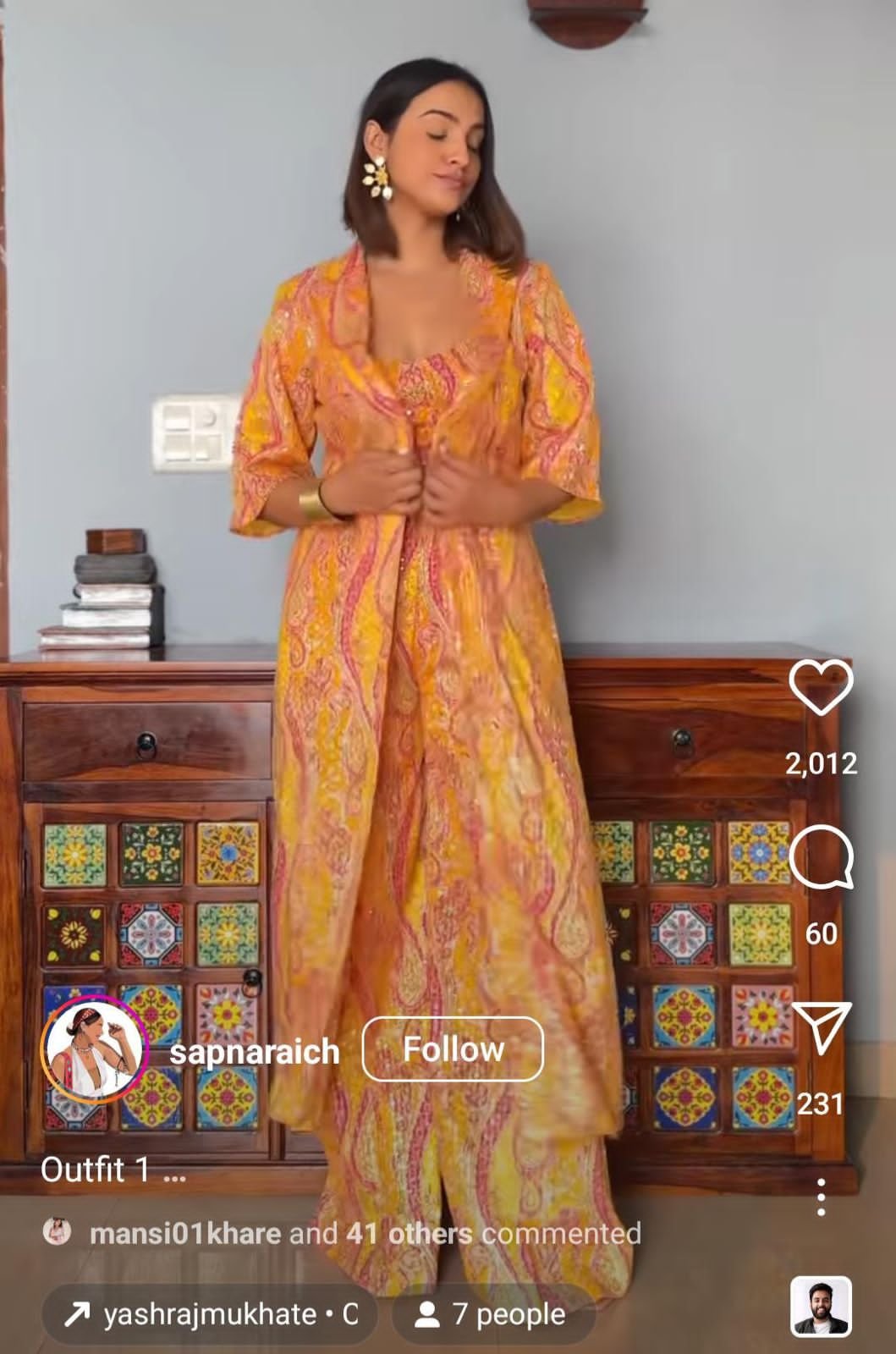Share the reel via paper plane icon
Image resolution: width=896 pixels, height=1354 pixels.
pyautogui.click(x=821, y=1028)
